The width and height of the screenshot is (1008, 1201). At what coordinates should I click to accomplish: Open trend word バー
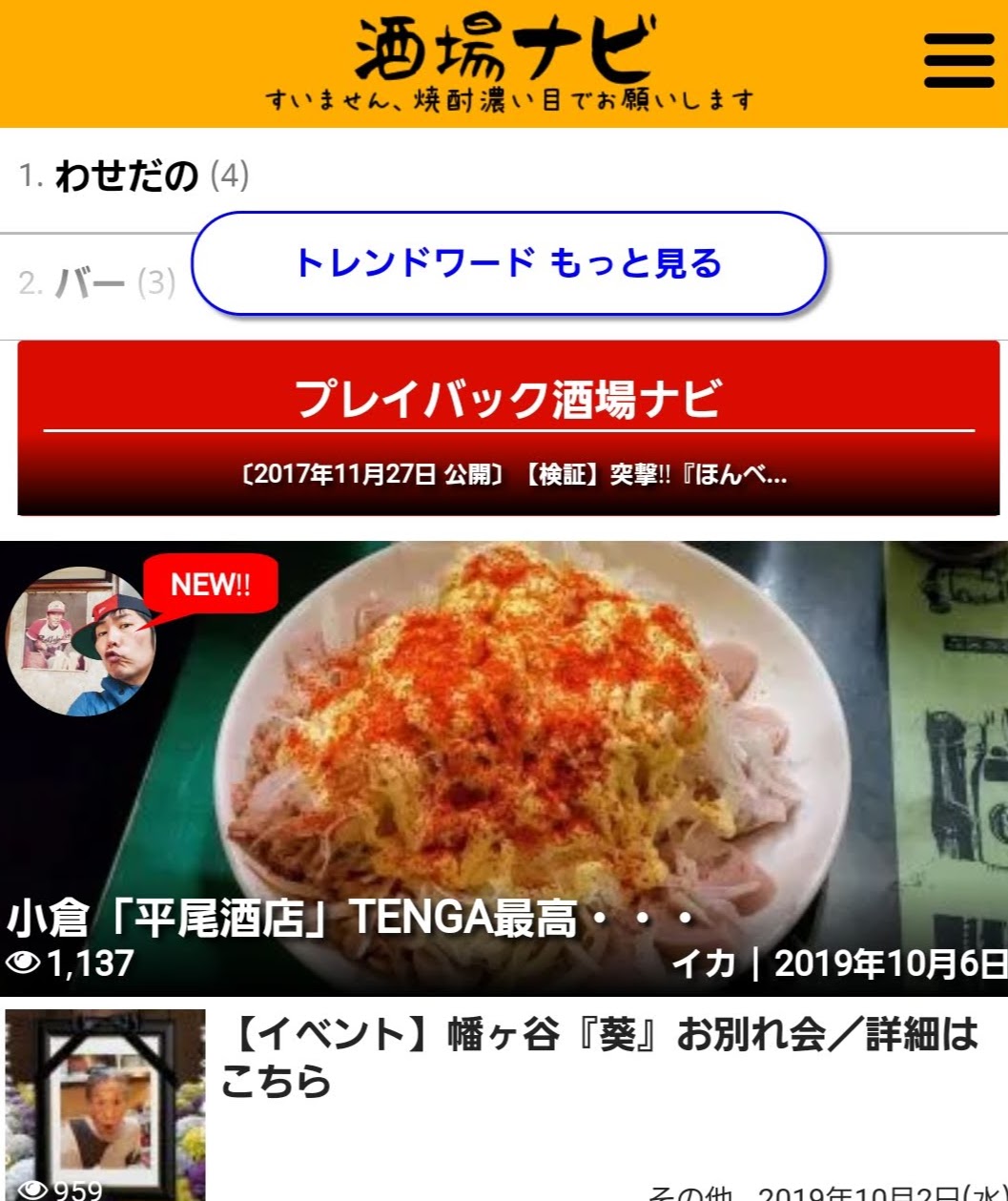91,283
